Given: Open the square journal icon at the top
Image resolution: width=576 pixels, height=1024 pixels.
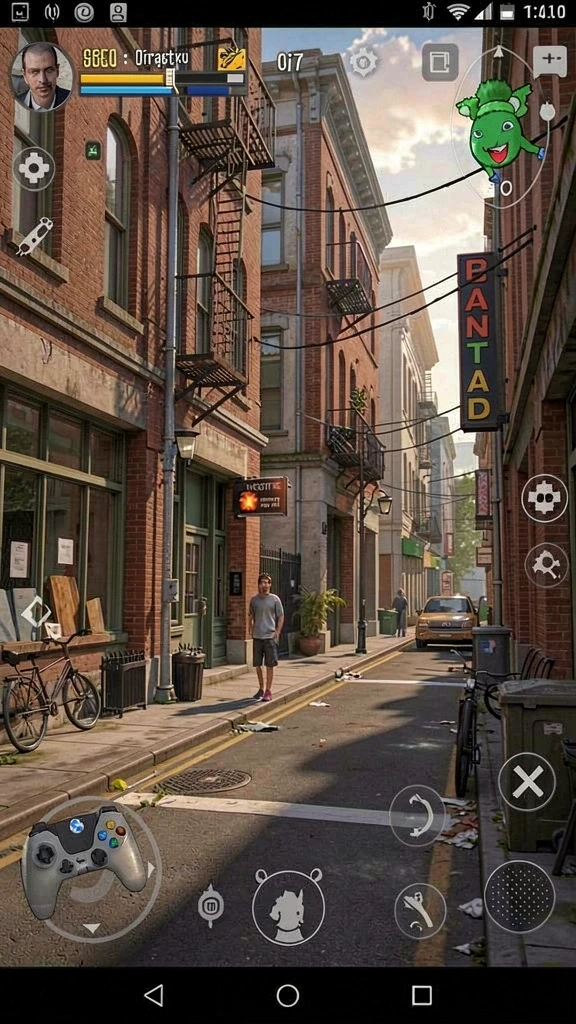Looking at the screenshot, I should coord(440,63).
